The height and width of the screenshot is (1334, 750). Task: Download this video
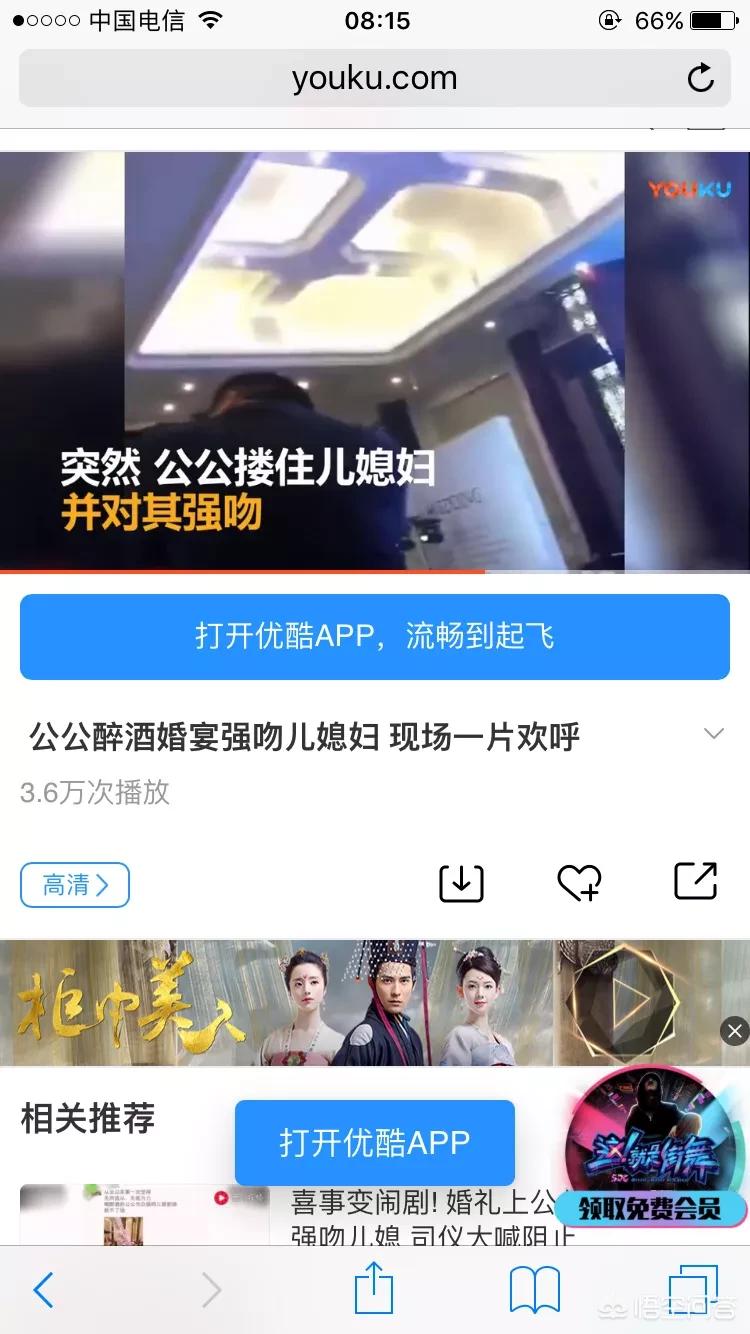coord(461,883)
